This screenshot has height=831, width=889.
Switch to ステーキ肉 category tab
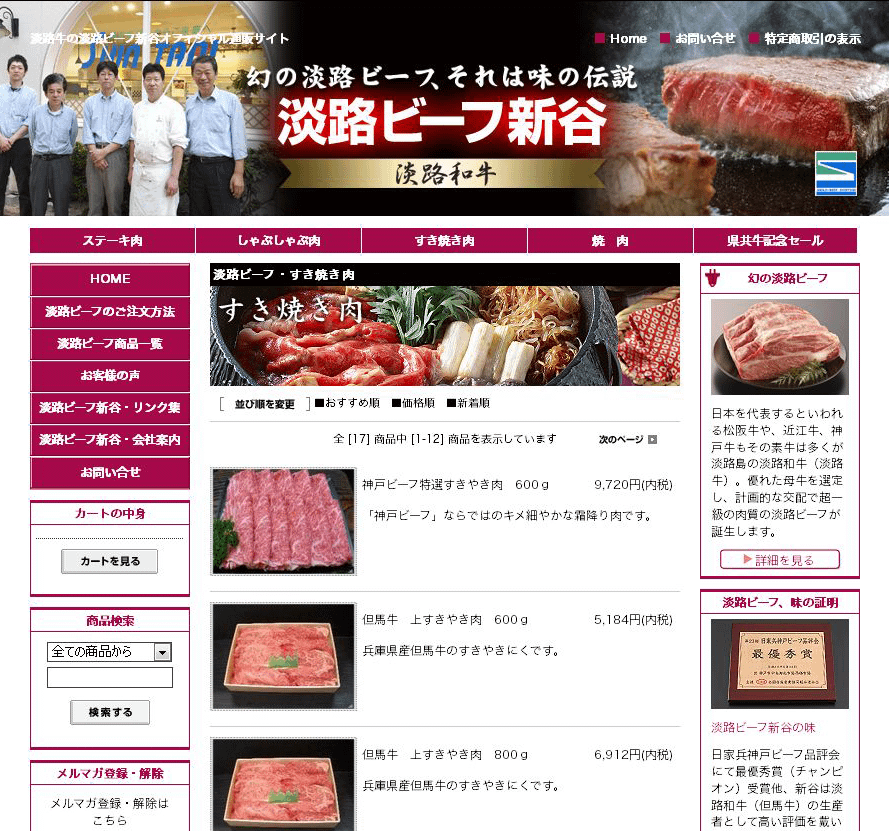tap(112, 241)
